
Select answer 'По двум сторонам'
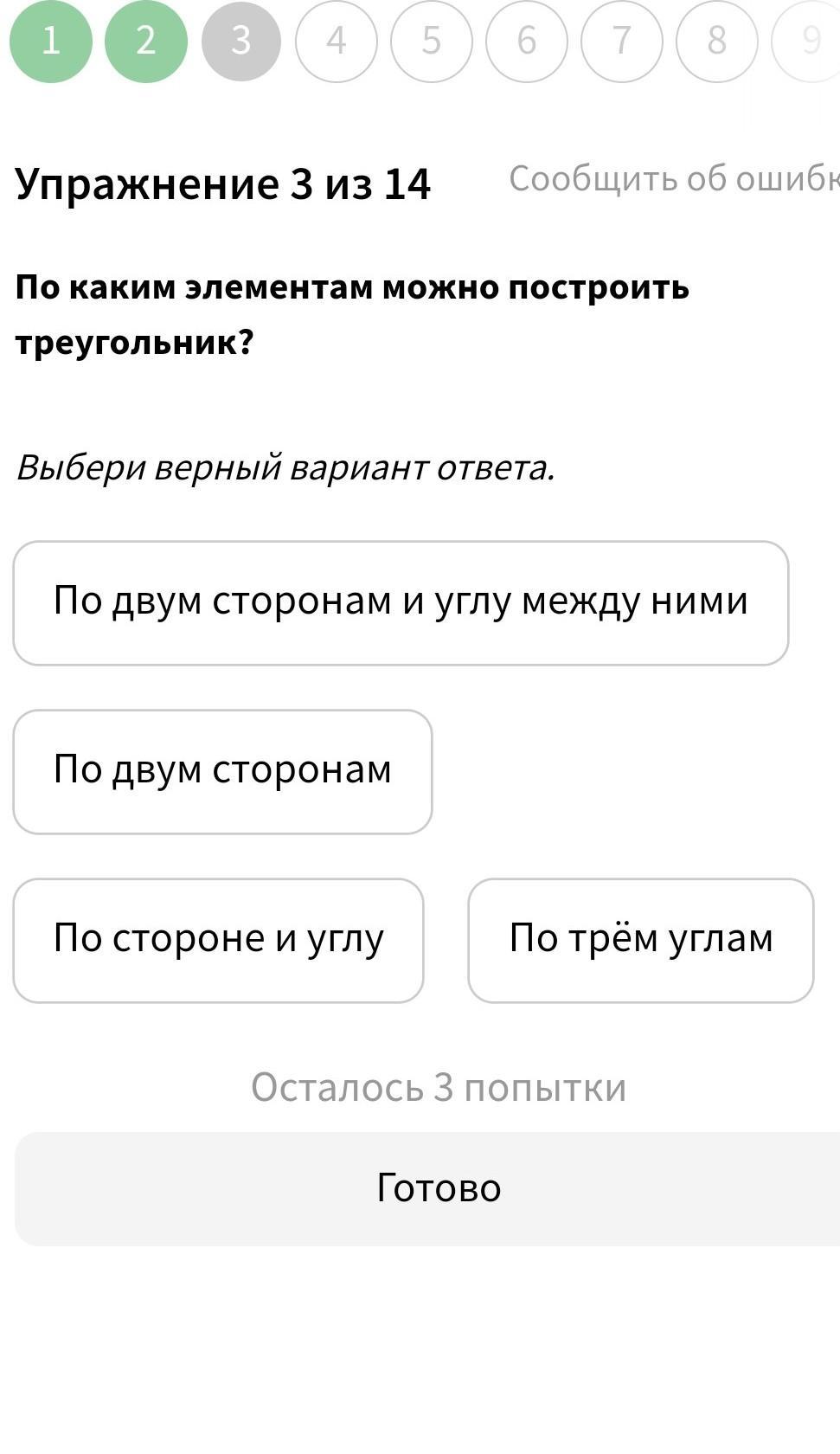point(222,771)
